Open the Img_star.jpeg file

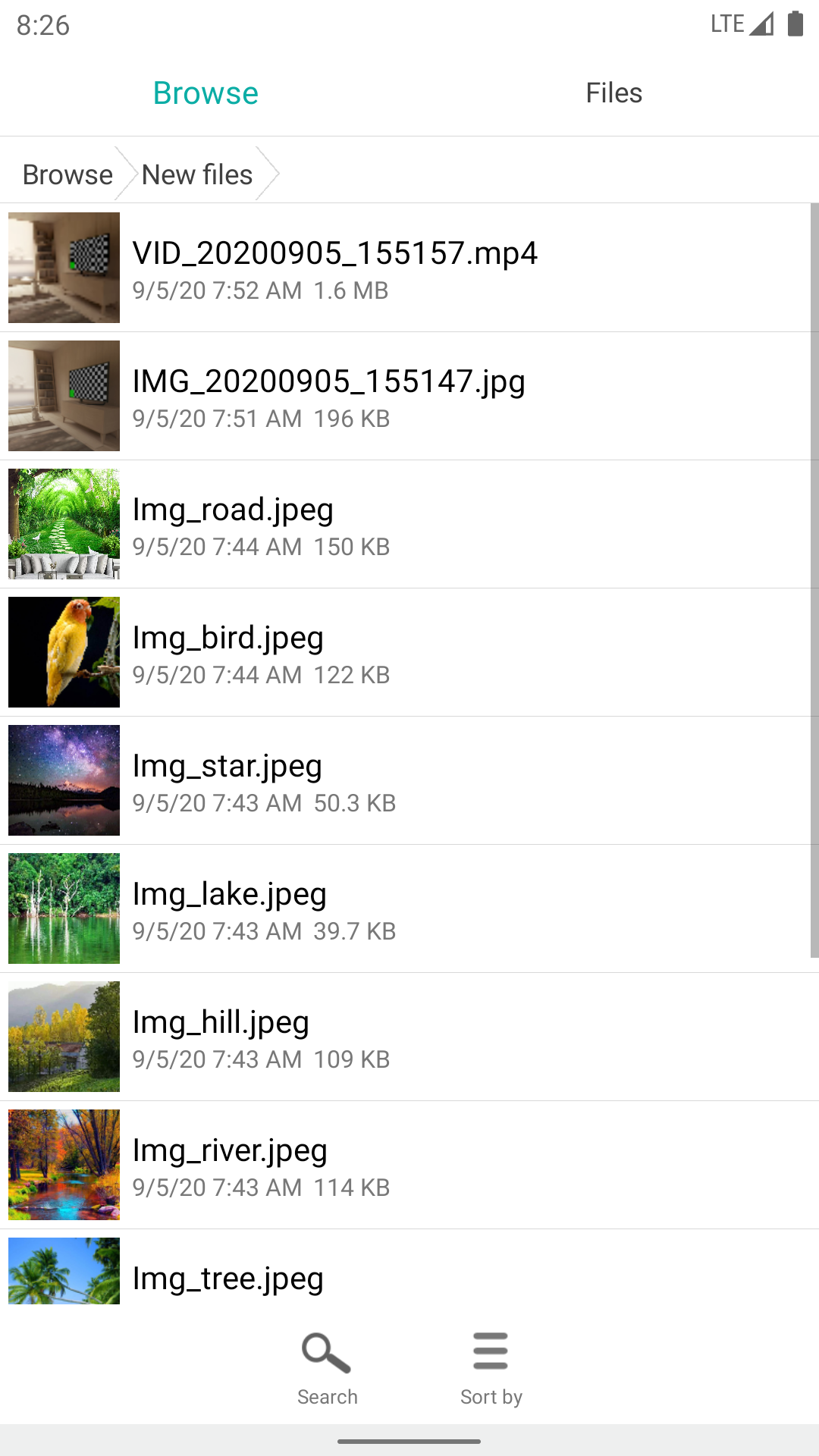point(409,780)
